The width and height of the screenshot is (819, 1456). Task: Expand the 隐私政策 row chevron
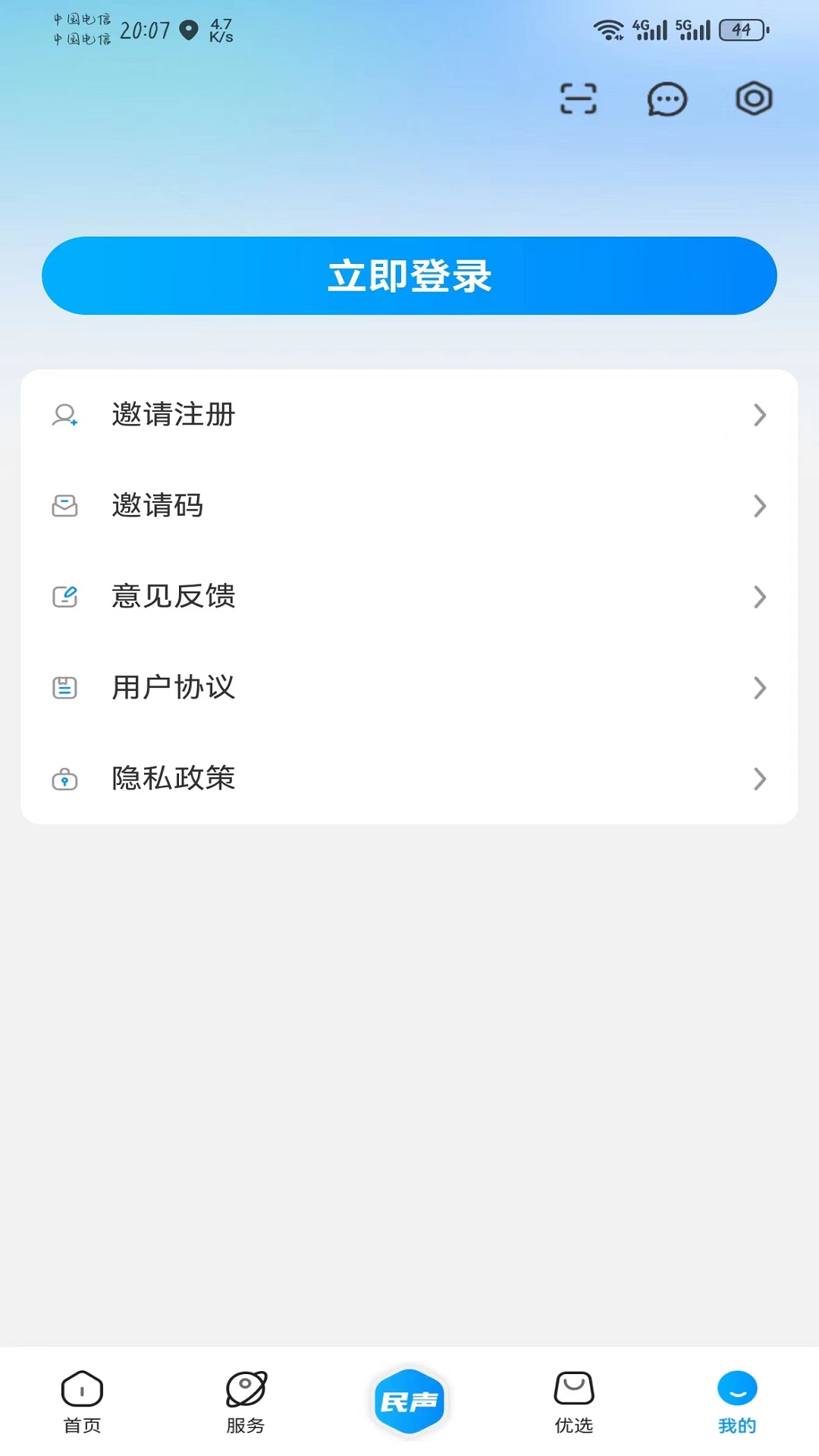click(759, 778)
